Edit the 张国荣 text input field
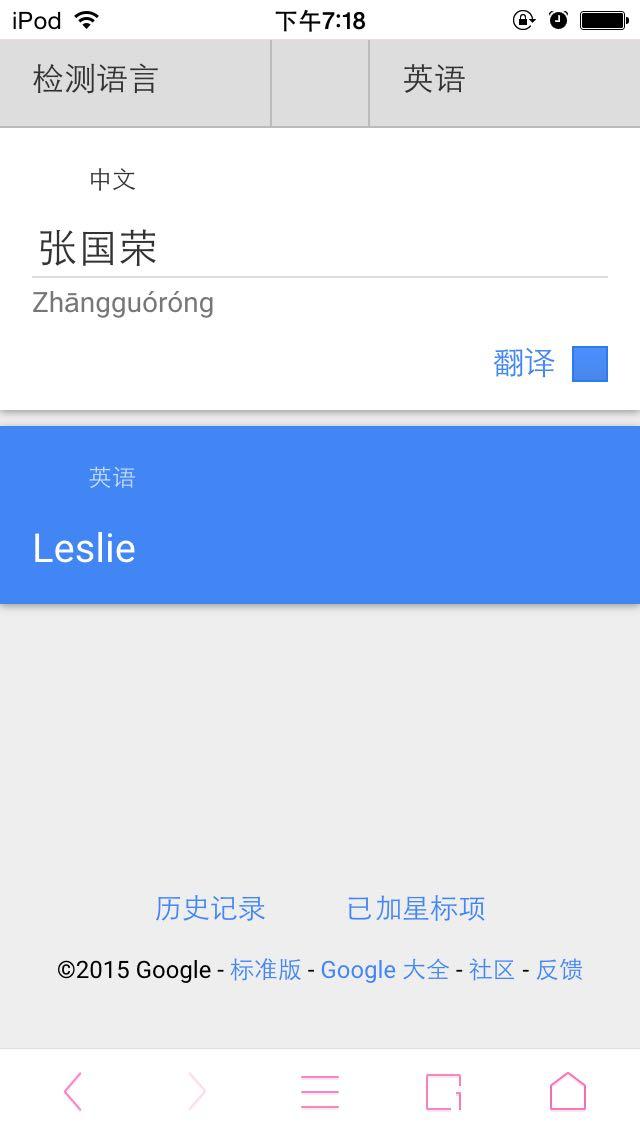The height and width of the screenshot is (1136, 640). pos(320,248)
